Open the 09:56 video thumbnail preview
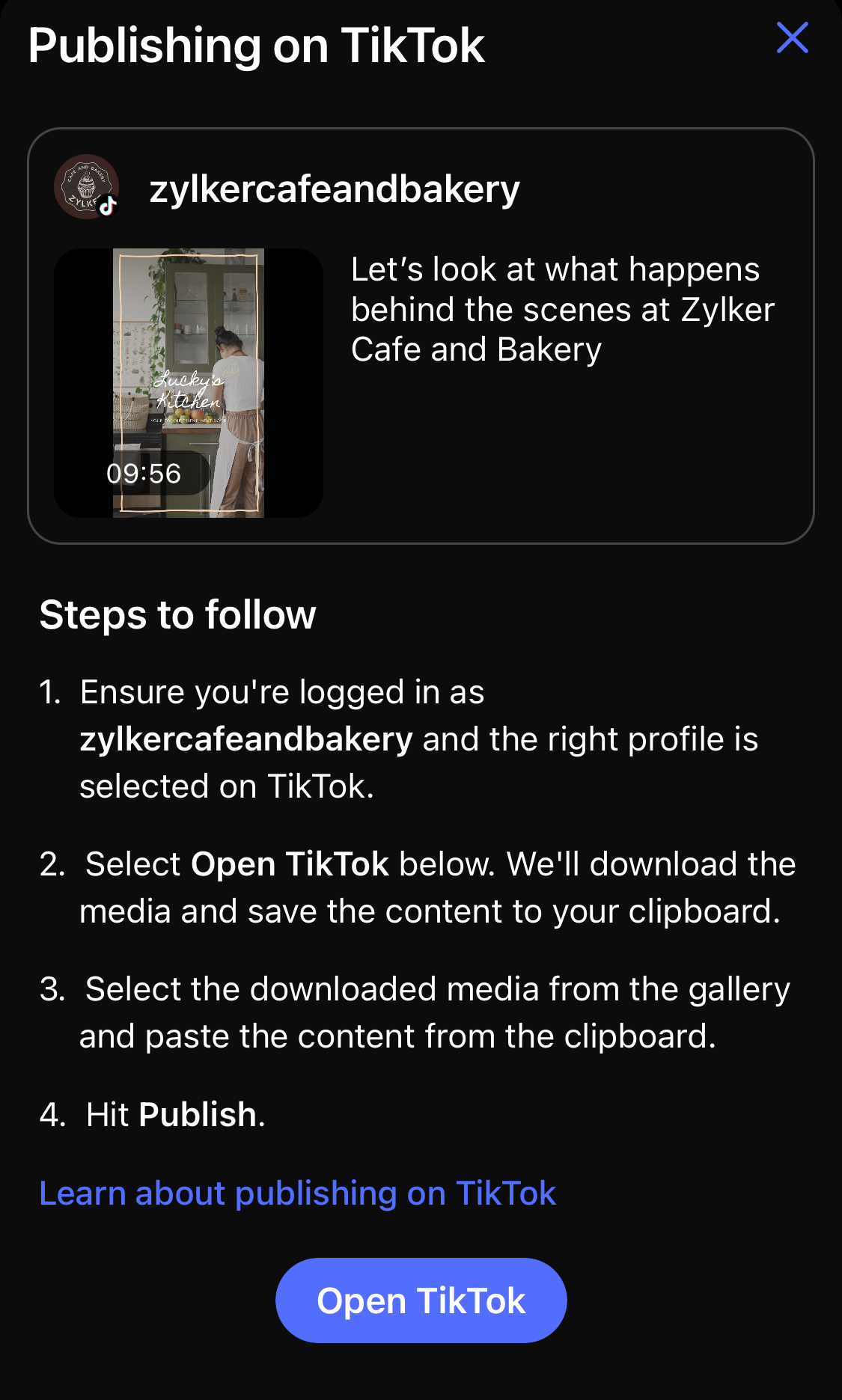This screenshot has width=842, height=1400. point(189,382)
